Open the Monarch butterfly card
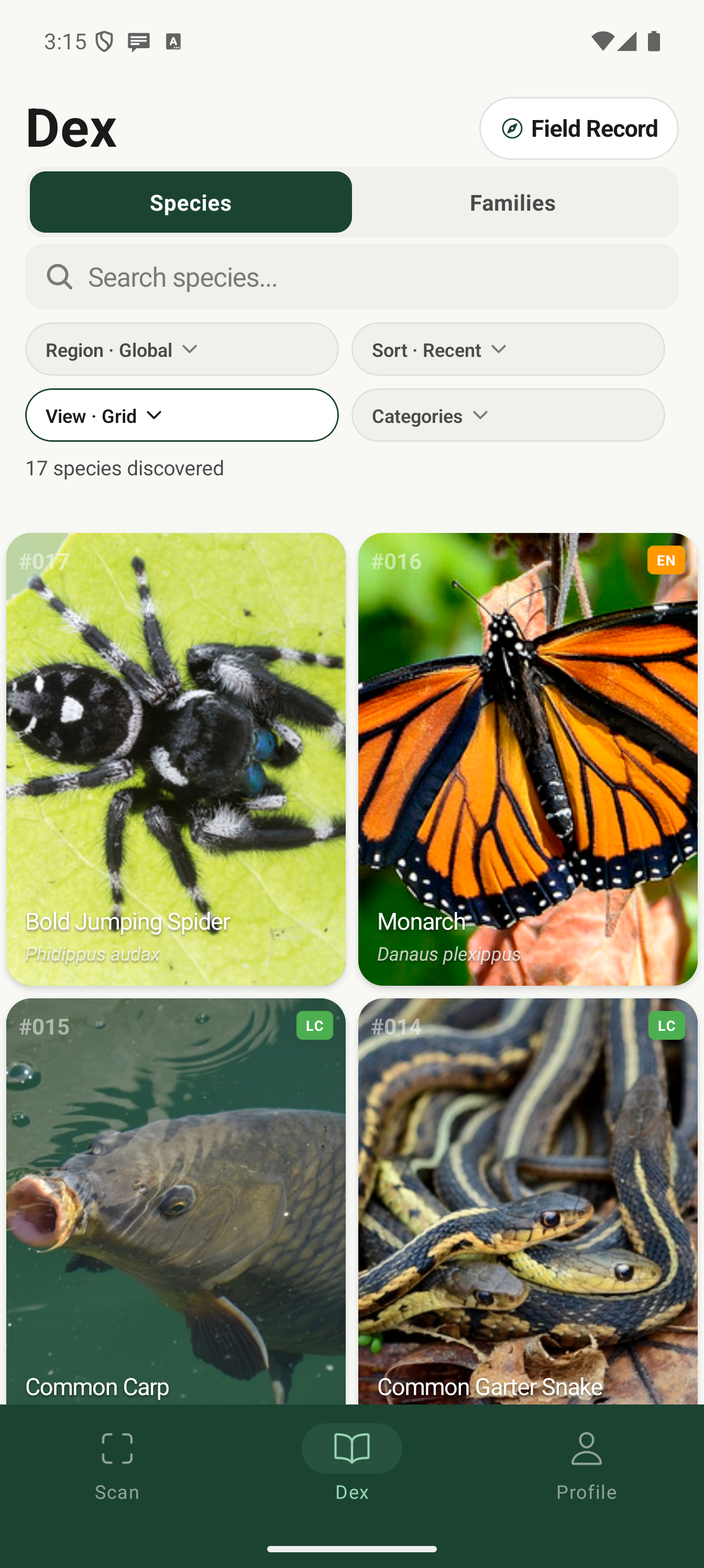This screenshot has width=704, height=1568. pos(527,758)
